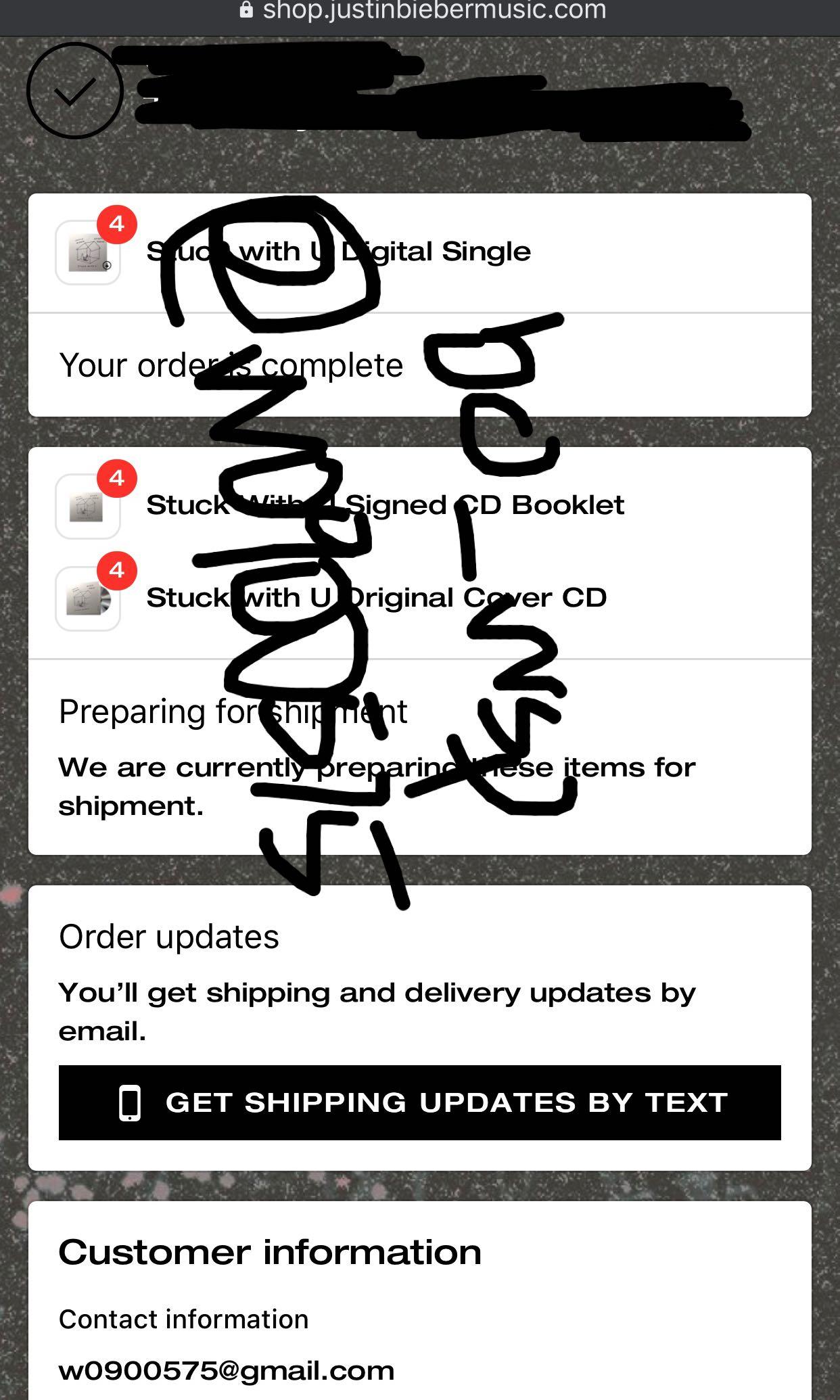Tap Get Shipping Updates By Text button
The width and height of the screenshot is (840, 1400).
pos(419,1102)
